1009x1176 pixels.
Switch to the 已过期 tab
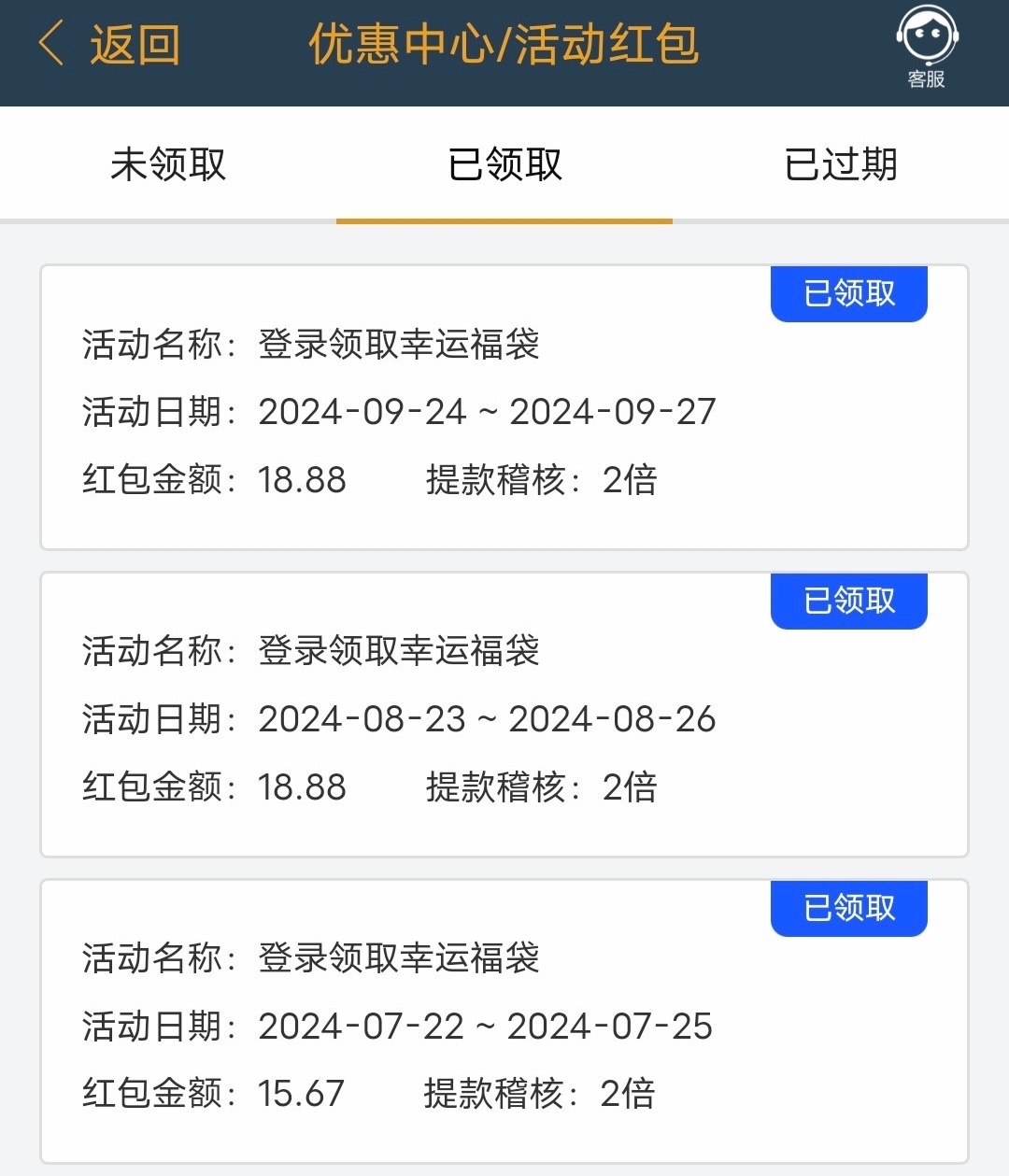point(841,164)
